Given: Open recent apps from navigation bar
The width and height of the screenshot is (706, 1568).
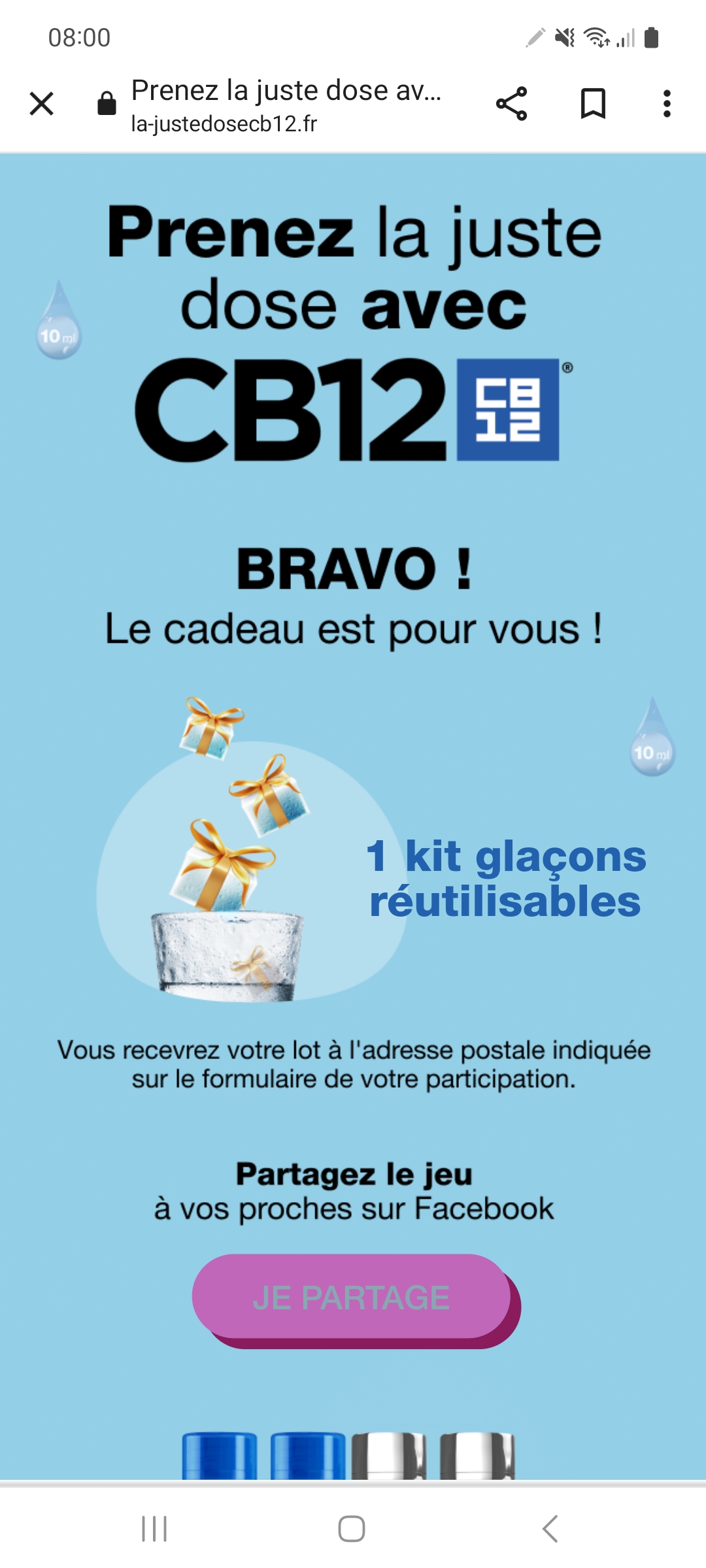Looking at the screenshot, I should [x=154, y=1529].
